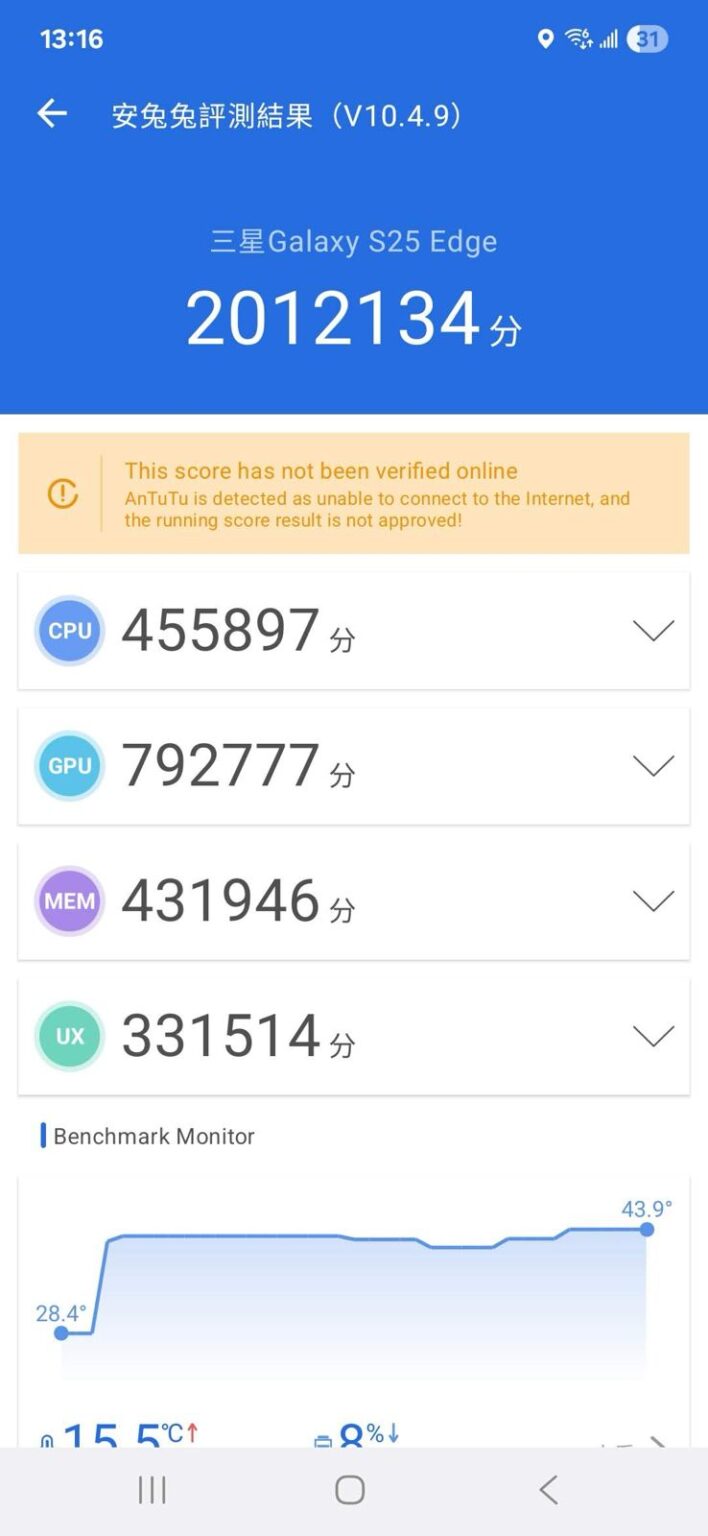708x1536 pixels.
Task: Expand the UX score breakdown
Action: coord(654,1037)
